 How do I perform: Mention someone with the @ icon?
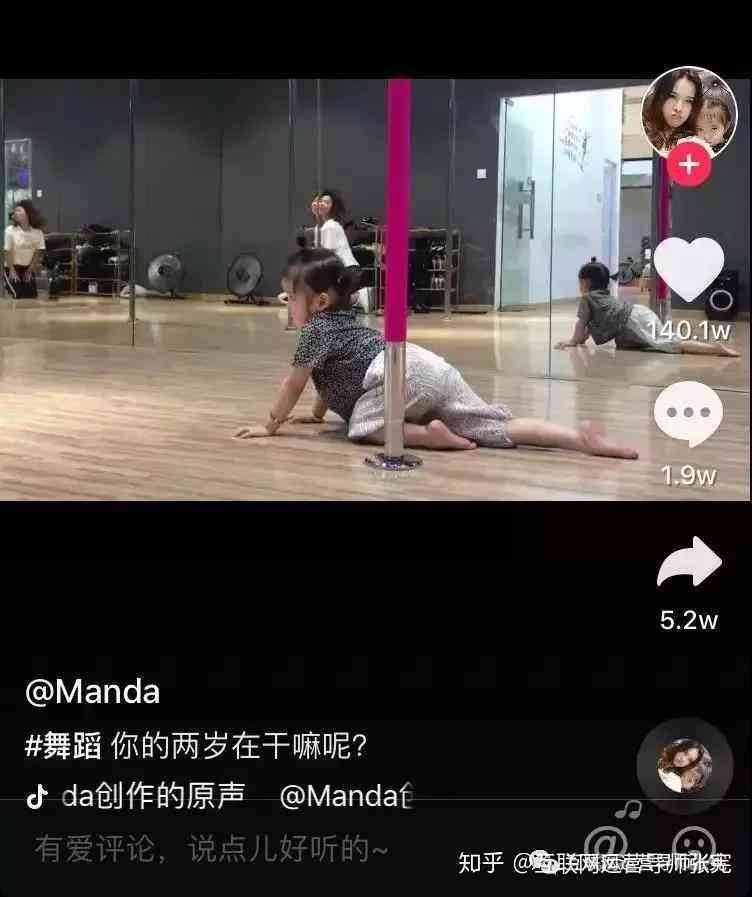coord(606,845)
